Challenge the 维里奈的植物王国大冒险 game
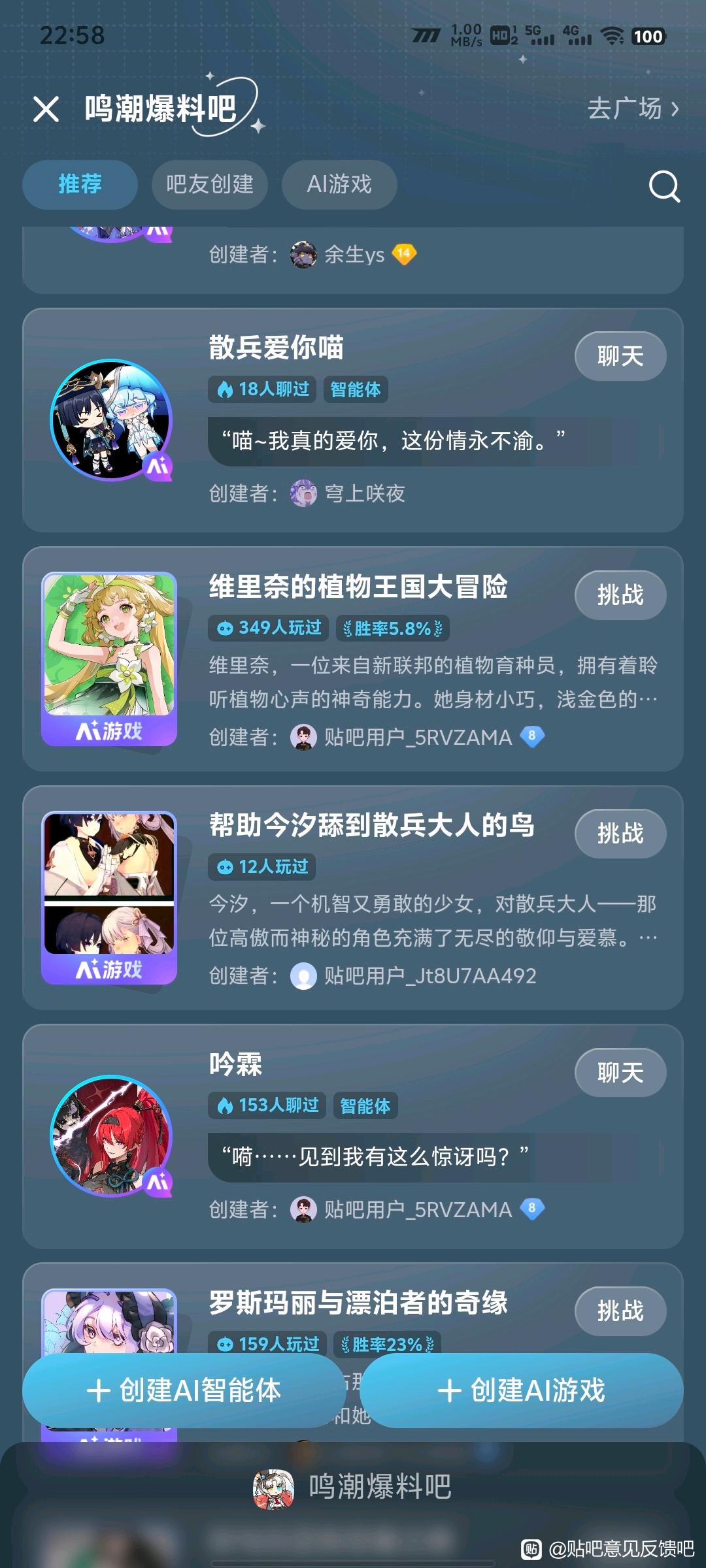The image size is (706, 1568). coord(620,595)
